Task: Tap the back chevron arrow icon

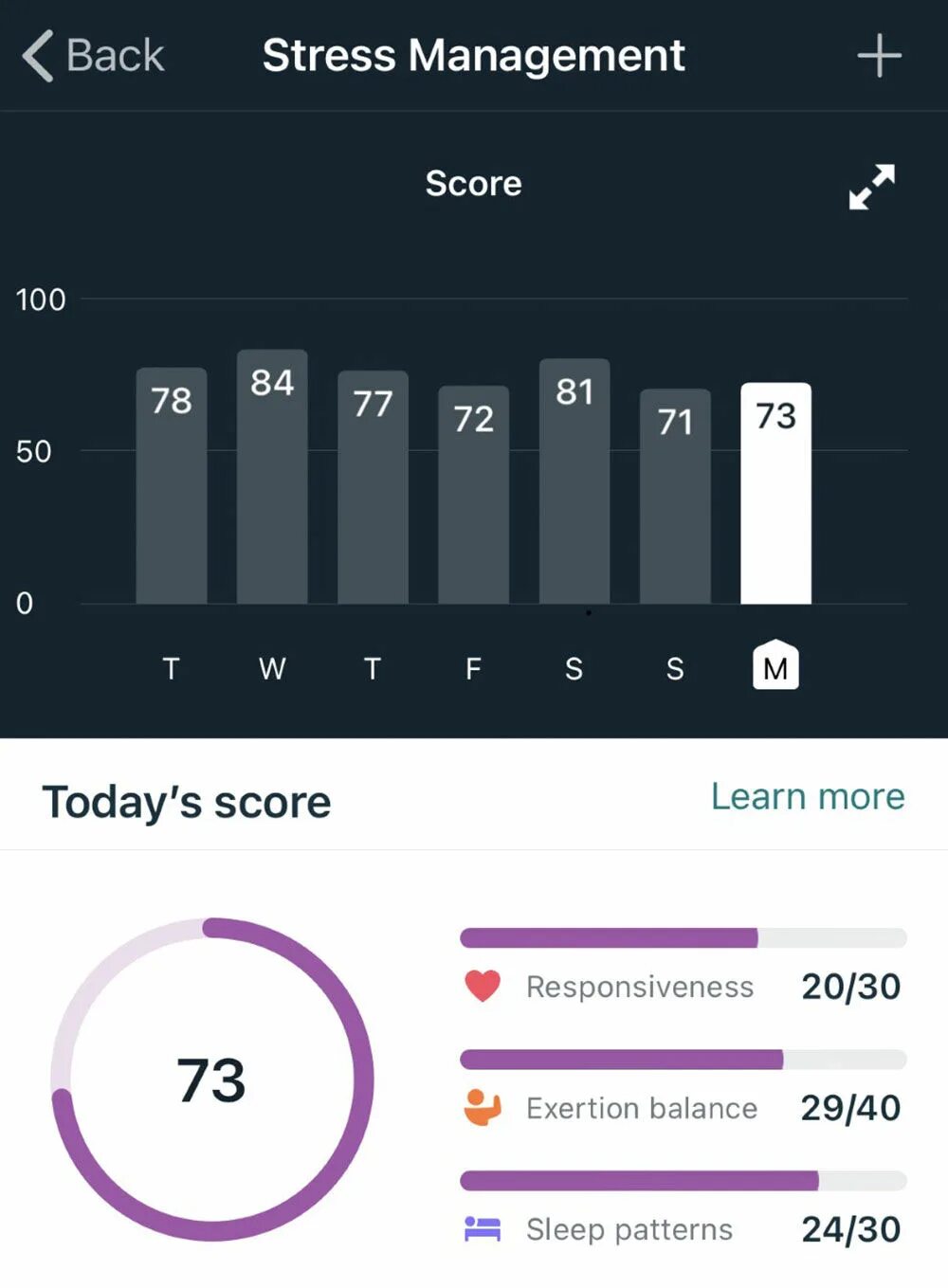Action: (x=38, y=54)
